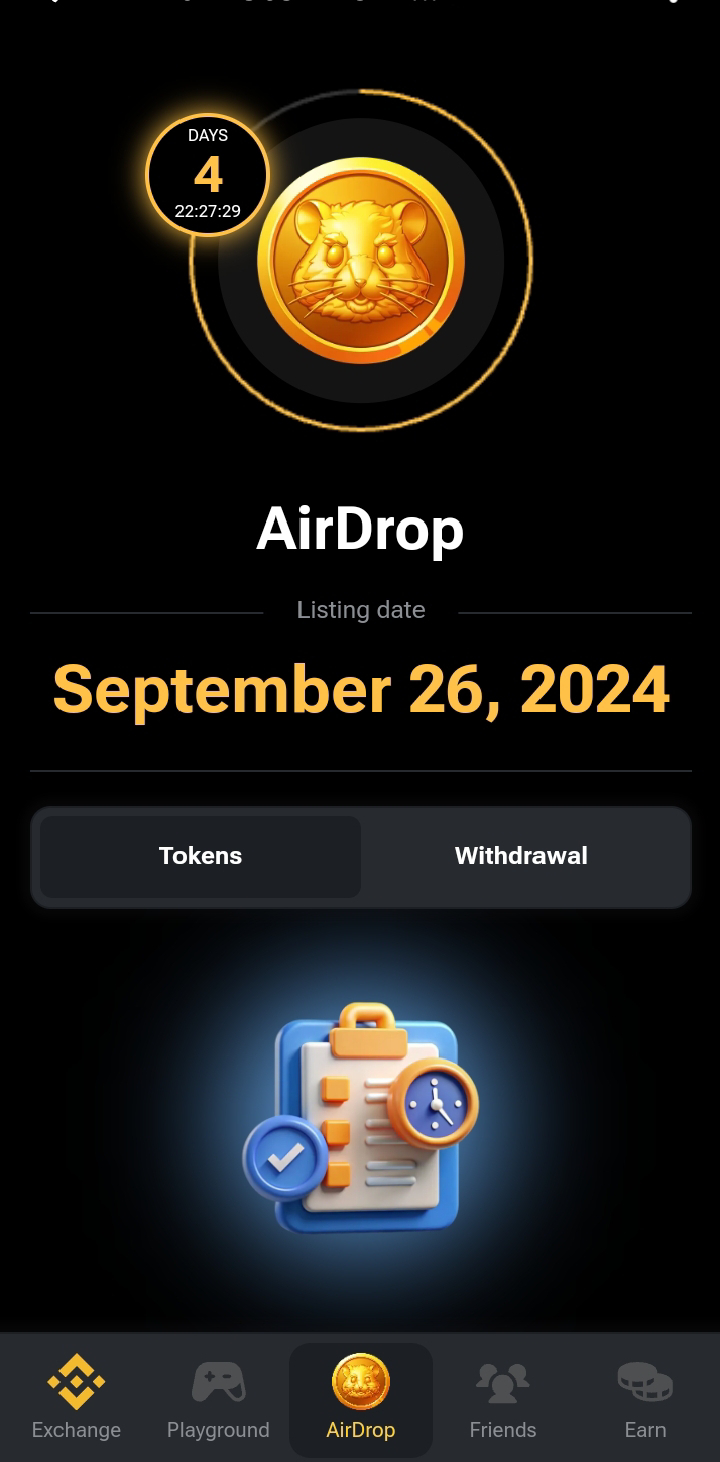Viewport: 720px width, 1462px height.
Task: Switch to the Withdrawal tab
Action: tap(521, 856)
